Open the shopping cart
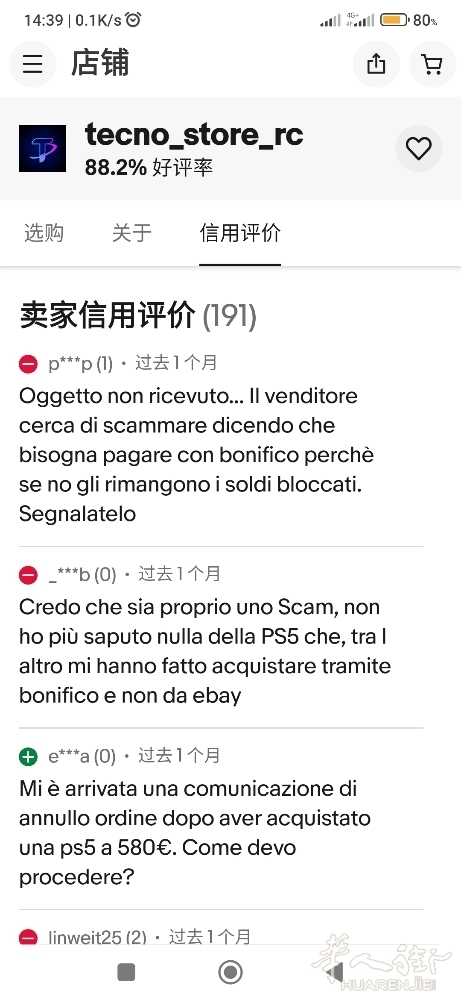The height and width of the screenshot is (1000, 461). [x=432, y=64]
